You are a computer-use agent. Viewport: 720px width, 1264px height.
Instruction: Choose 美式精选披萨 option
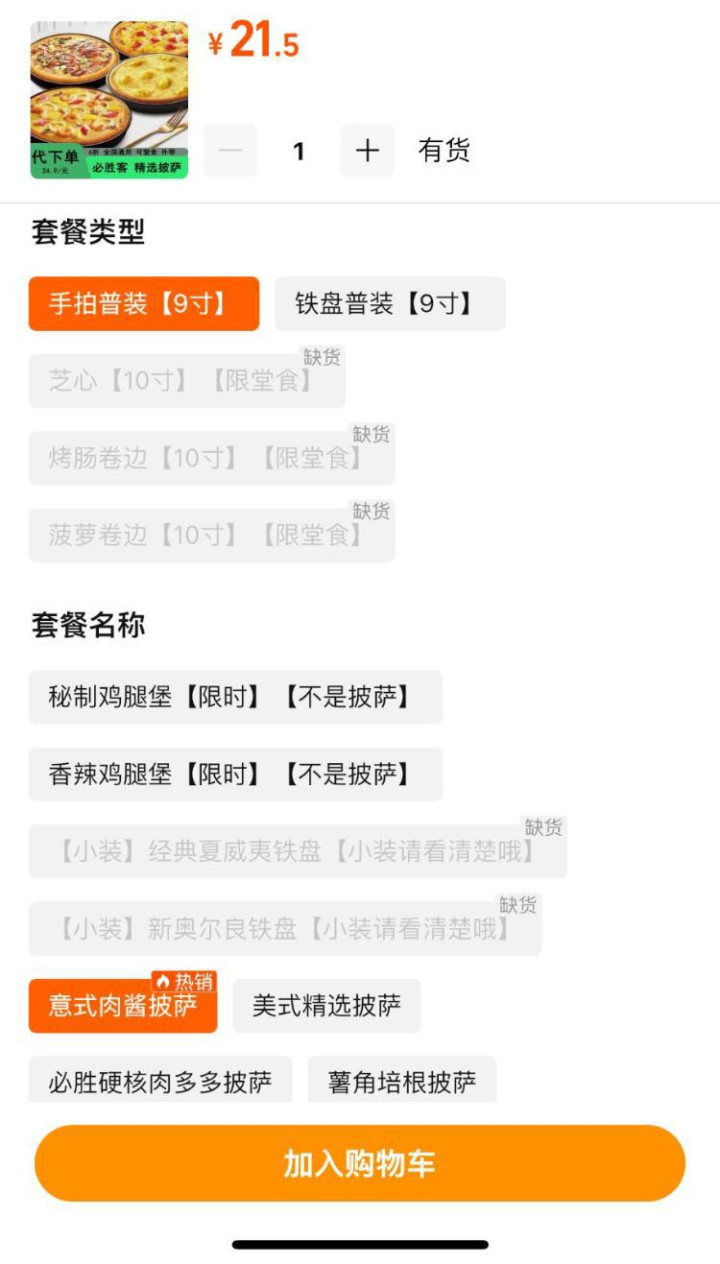(327, 1005)
